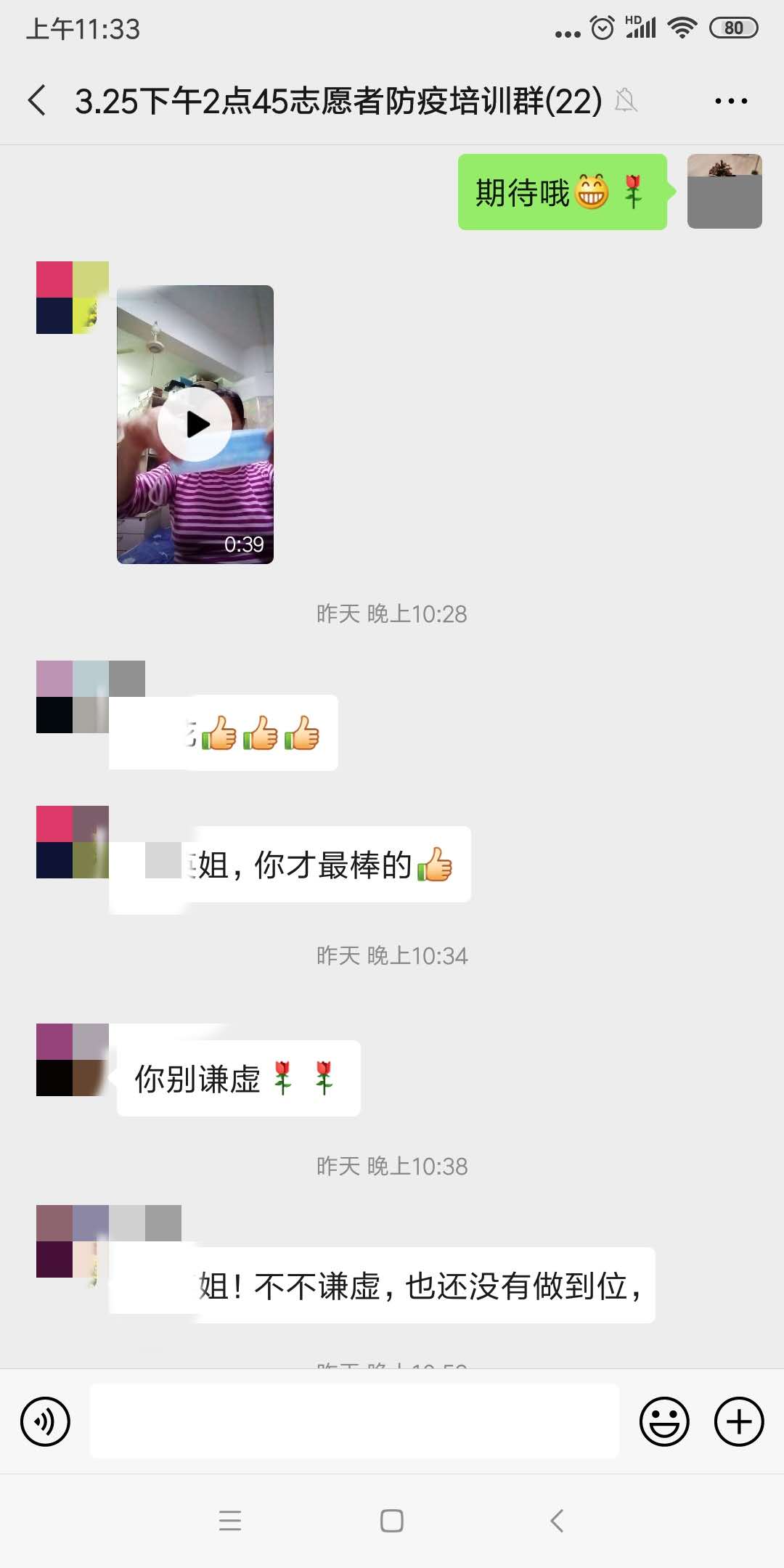Tap the message text field
Screen dimensions: 784x1568
tap(354, 1421)
